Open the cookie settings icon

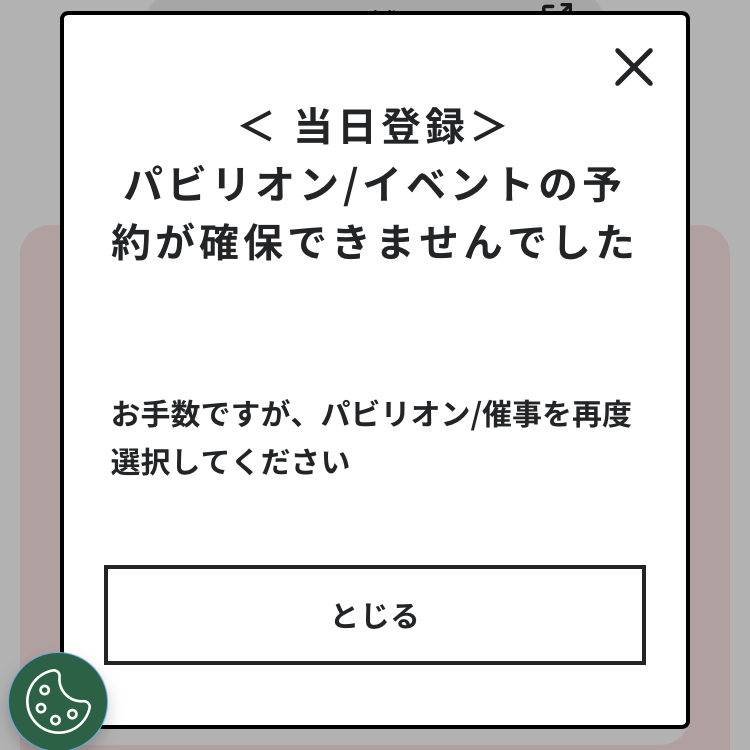coord(57,699)
